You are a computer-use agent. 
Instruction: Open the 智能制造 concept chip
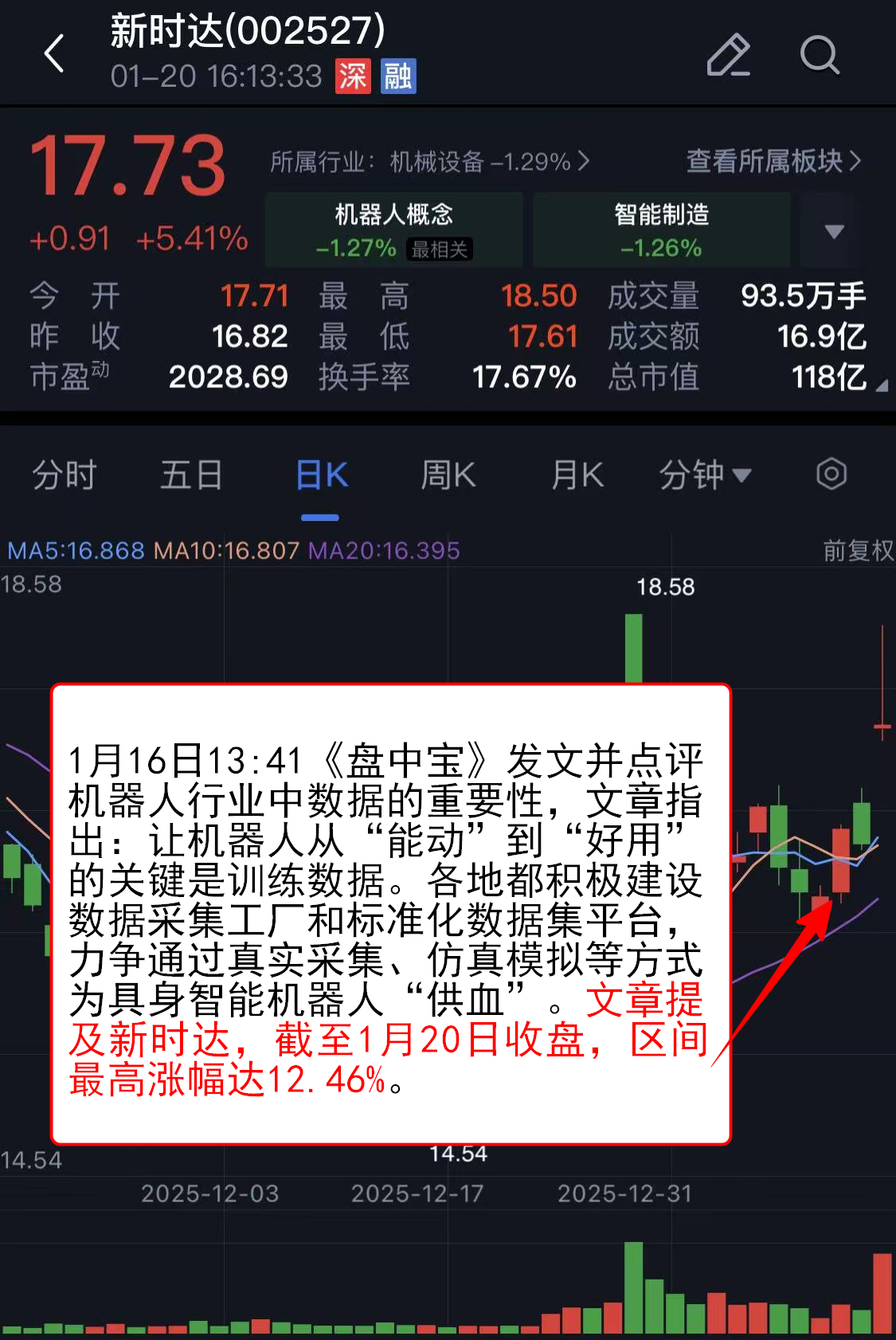point(661,229)
